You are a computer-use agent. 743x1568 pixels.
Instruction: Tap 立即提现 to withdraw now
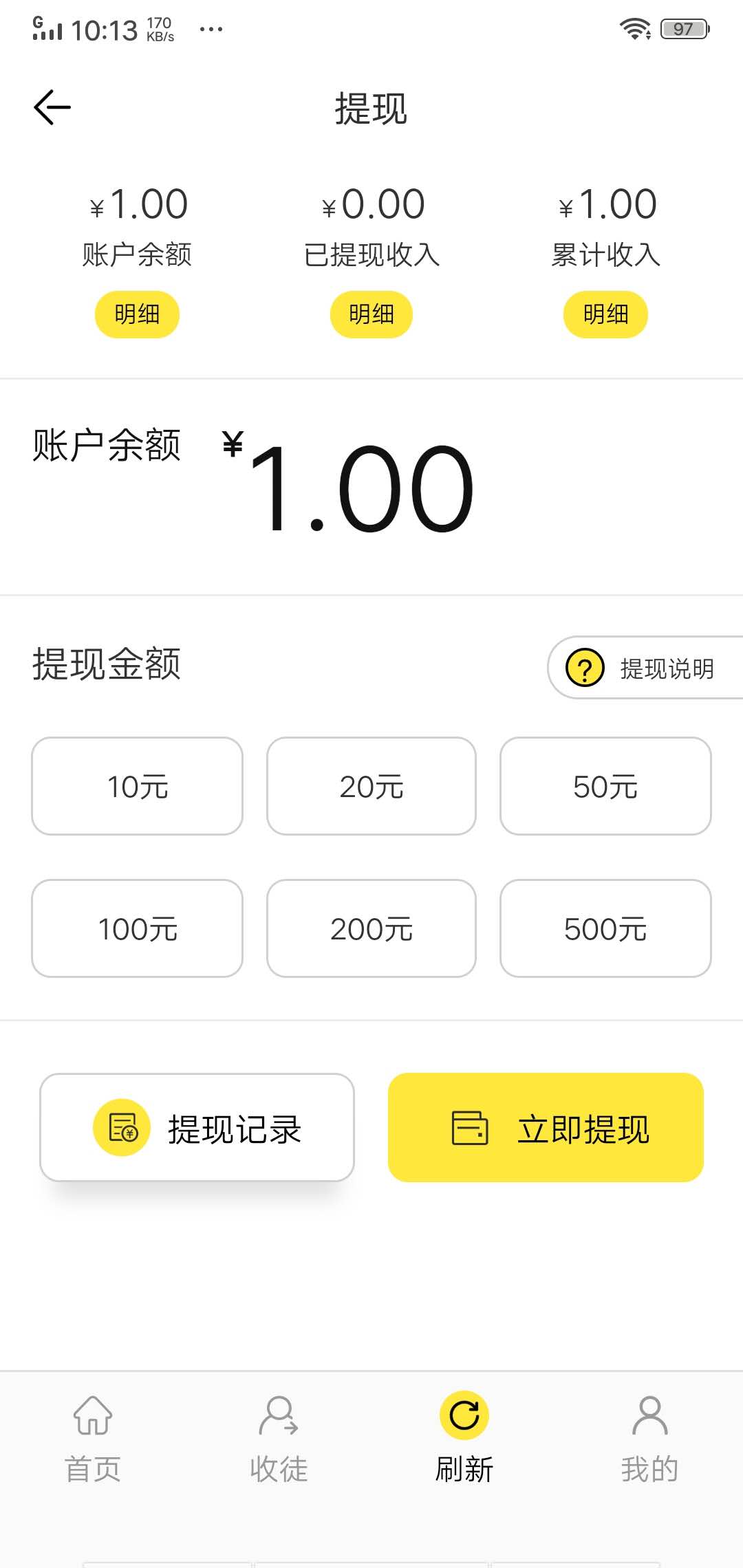[546, 1128]
